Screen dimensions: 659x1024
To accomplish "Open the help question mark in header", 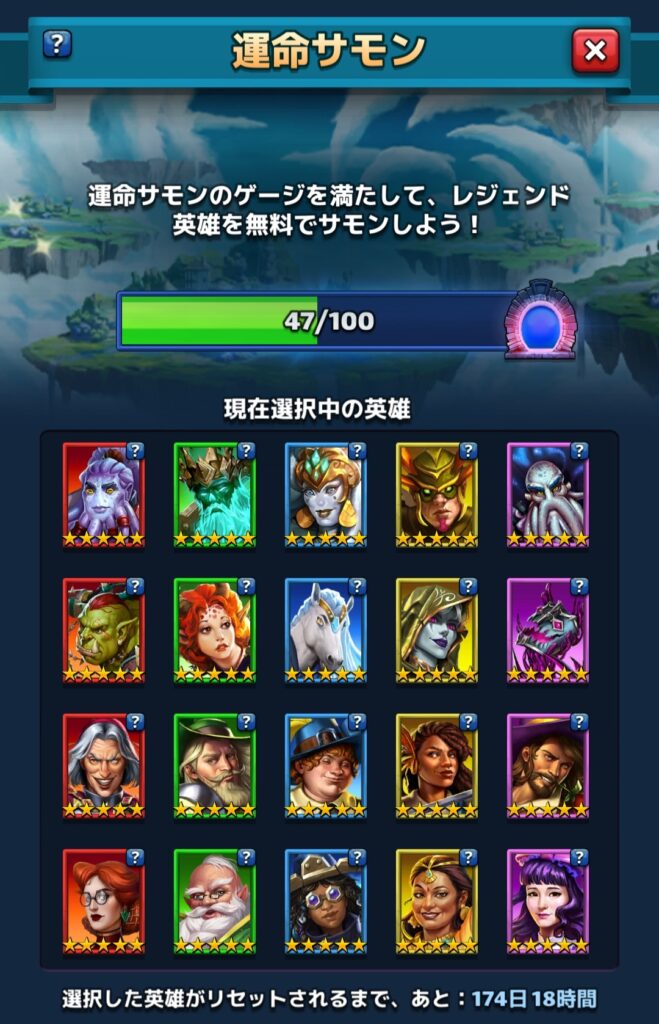I will click(57, 44).
